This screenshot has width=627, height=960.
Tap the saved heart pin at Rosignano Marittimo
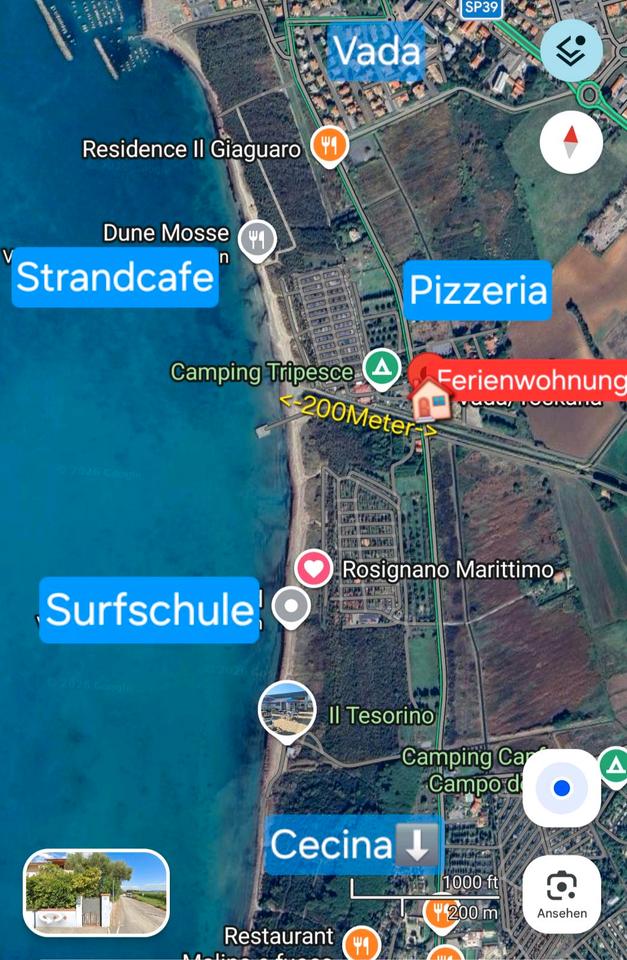[x=314, y=569]
